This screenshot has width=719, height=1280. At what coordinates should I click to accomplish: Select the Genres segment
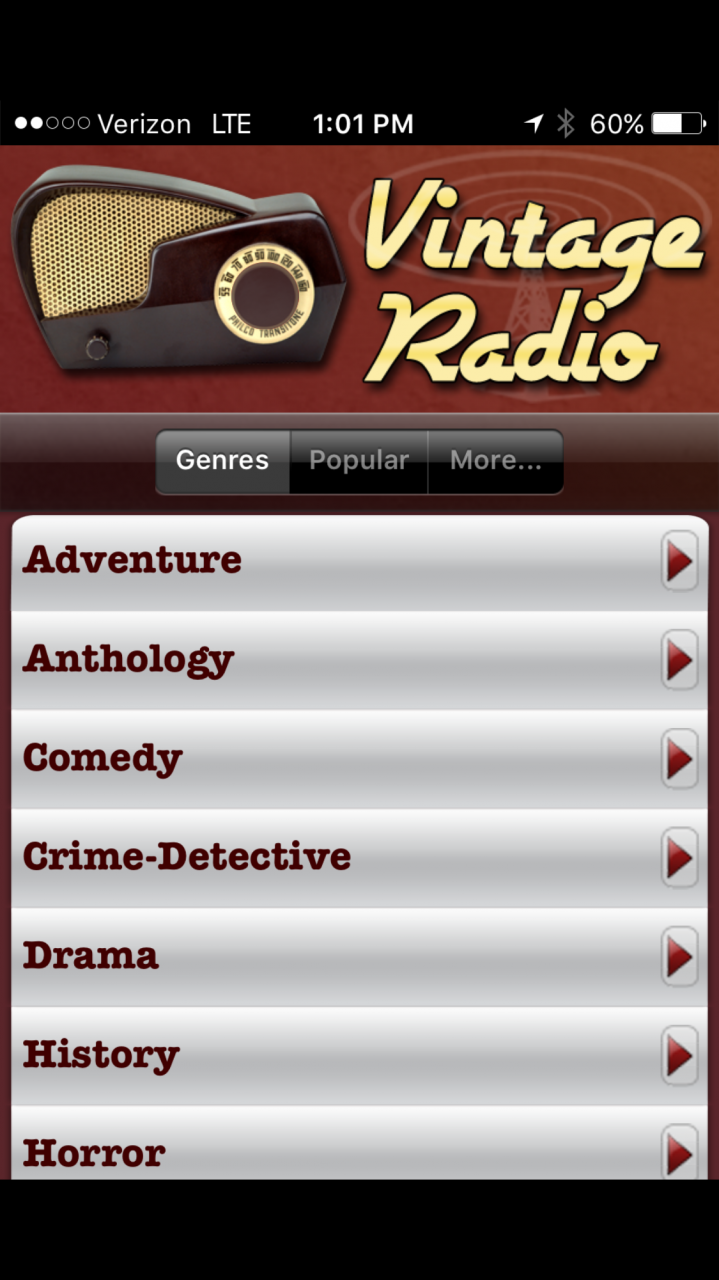click(222, 461)
